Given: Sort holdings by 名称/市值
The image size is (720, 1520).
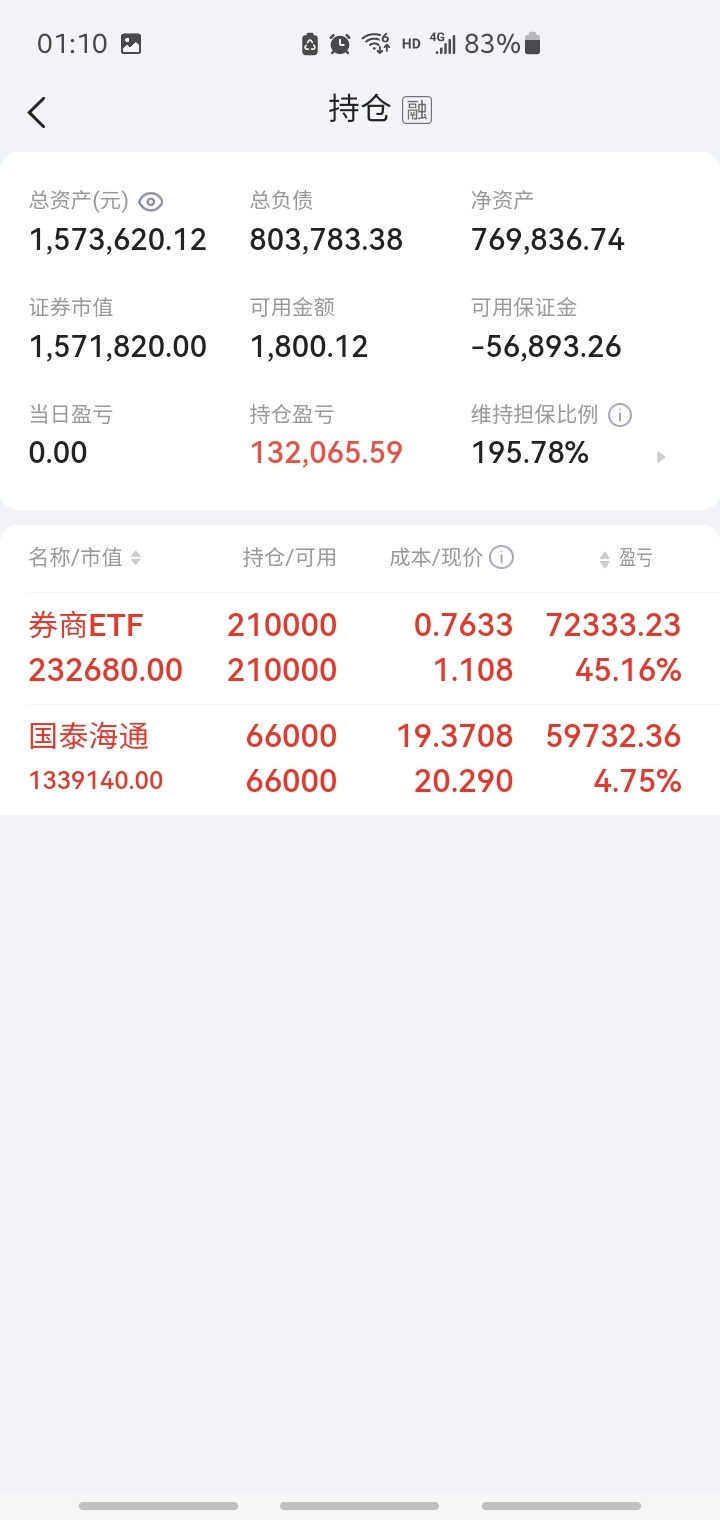Looking at the screenshot, I should [85, 558].
